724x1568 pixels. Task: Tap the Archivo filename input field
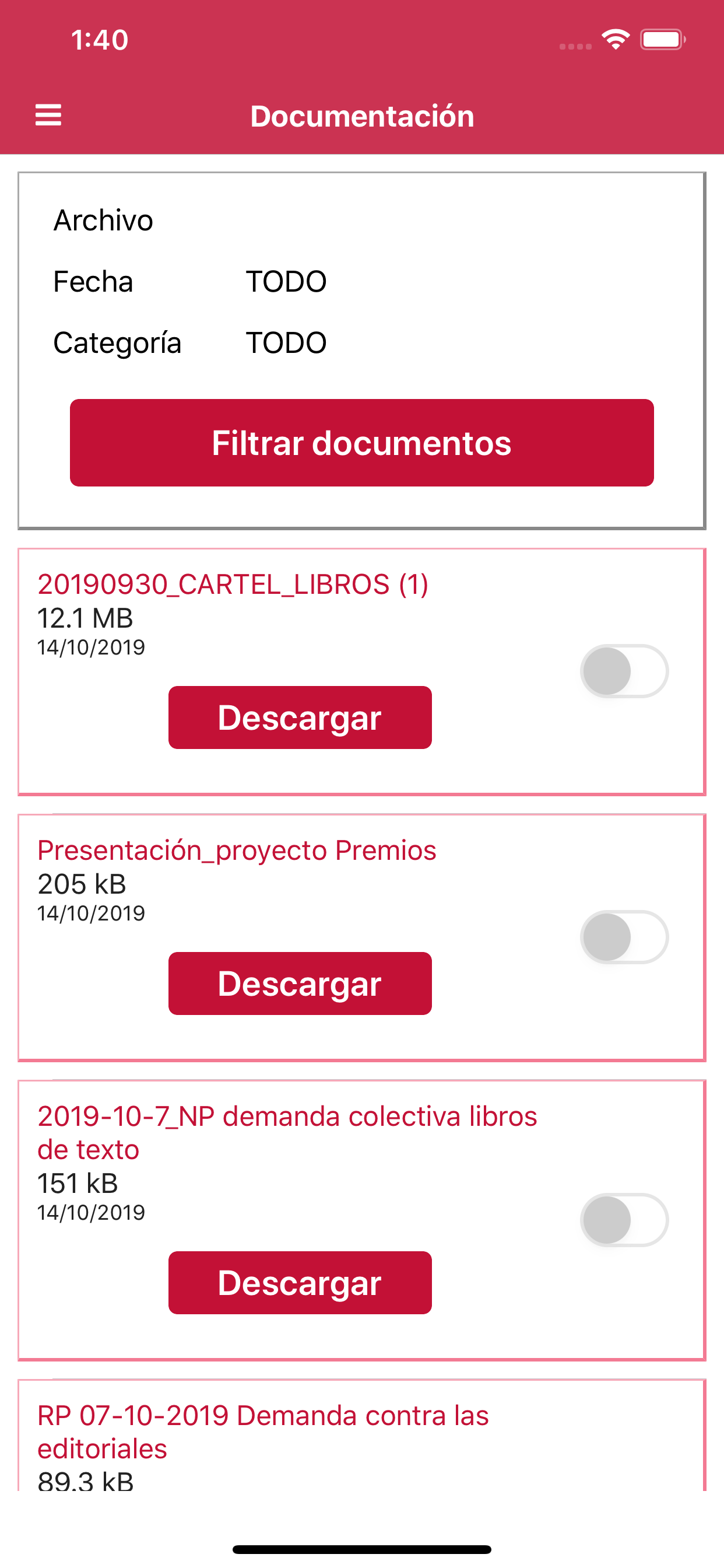(426, 220)
